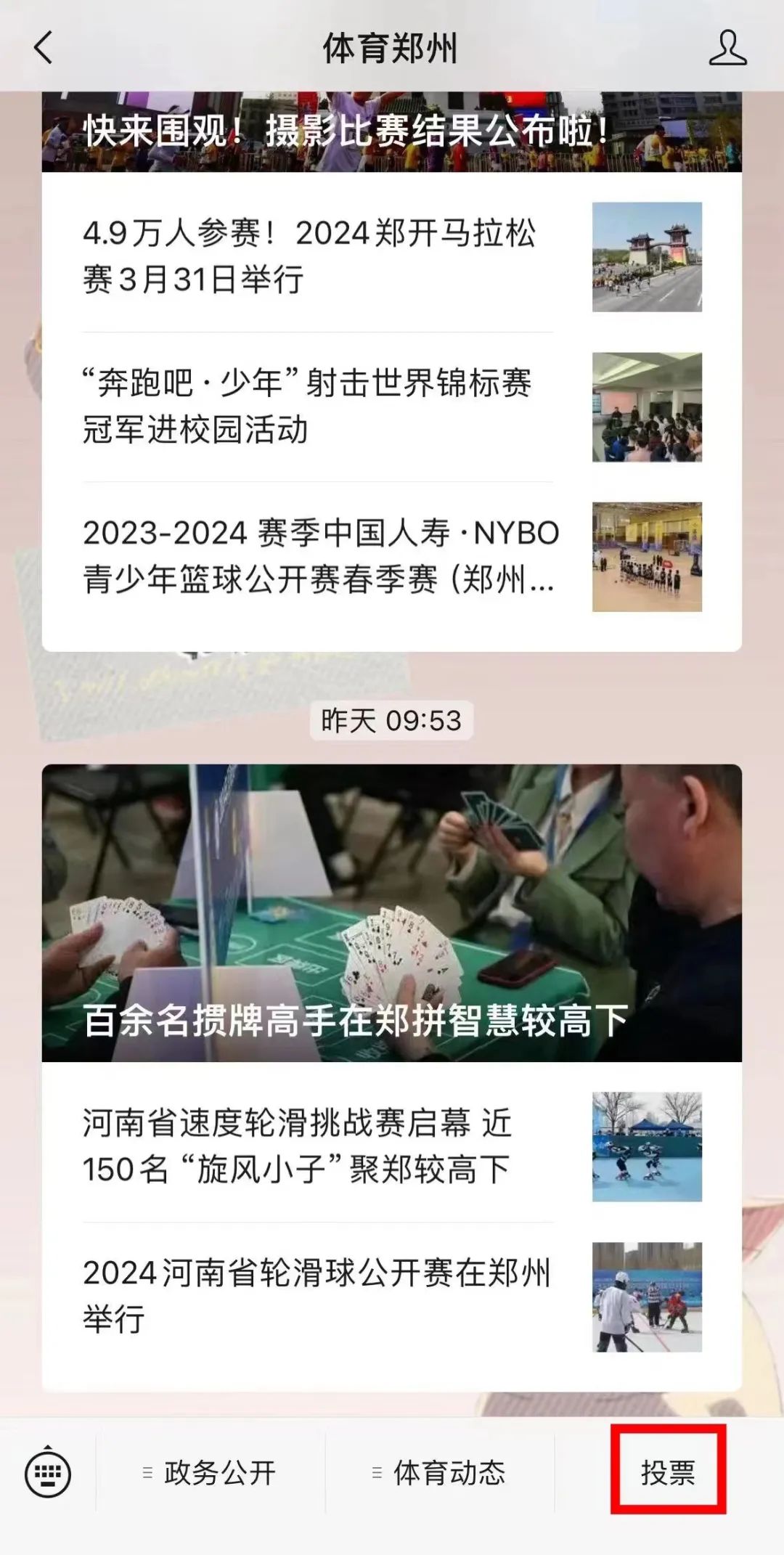Open the 百余名掼牌高手 headline article
This screenshot has width=784, height=1555.
click(392, 913)
